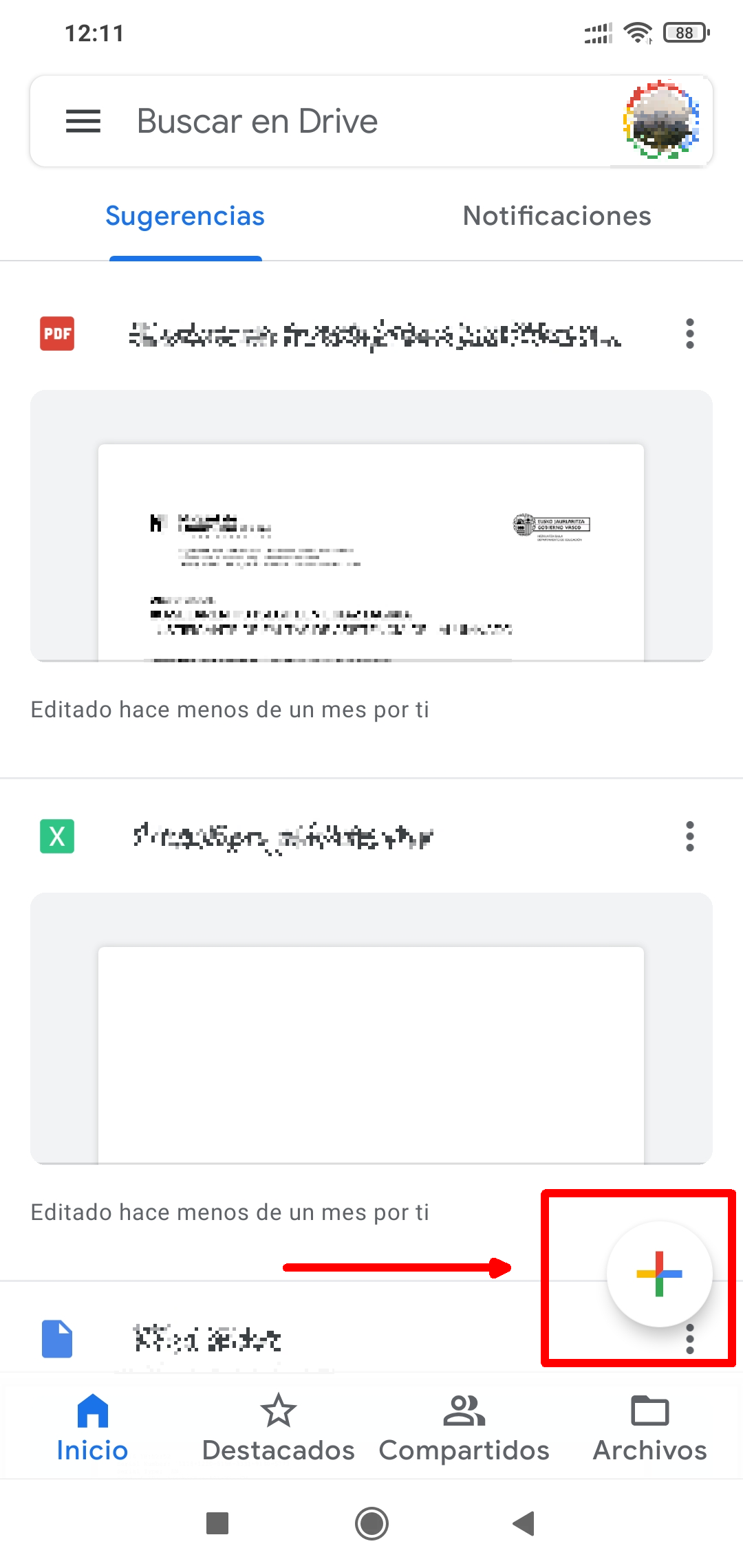This screenshot has height=1568, width=743.
Task: Tap the system back button
Action: (524, 1523)
